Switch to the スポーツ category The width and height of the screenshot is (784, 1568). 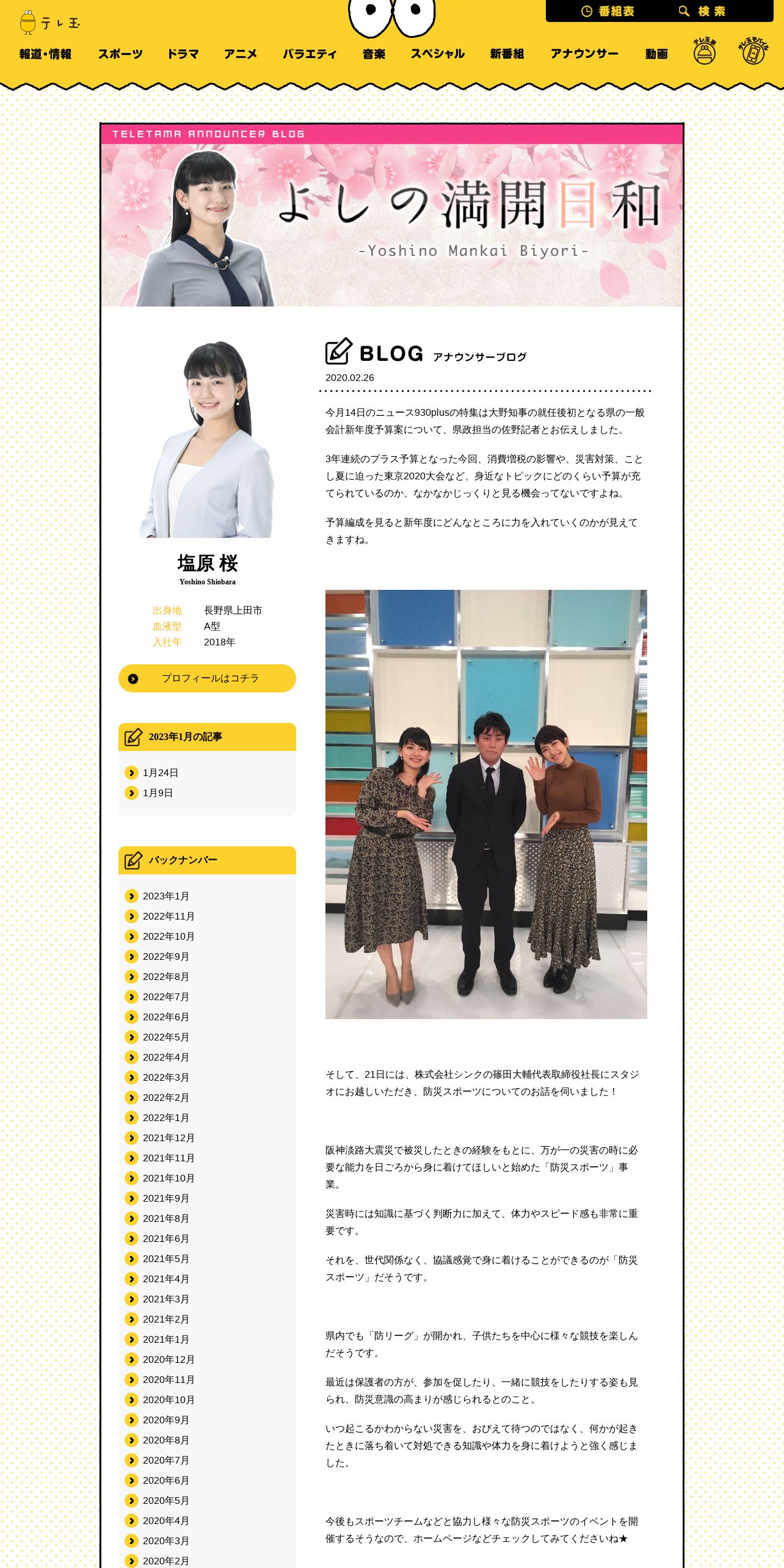pos(120,54)
